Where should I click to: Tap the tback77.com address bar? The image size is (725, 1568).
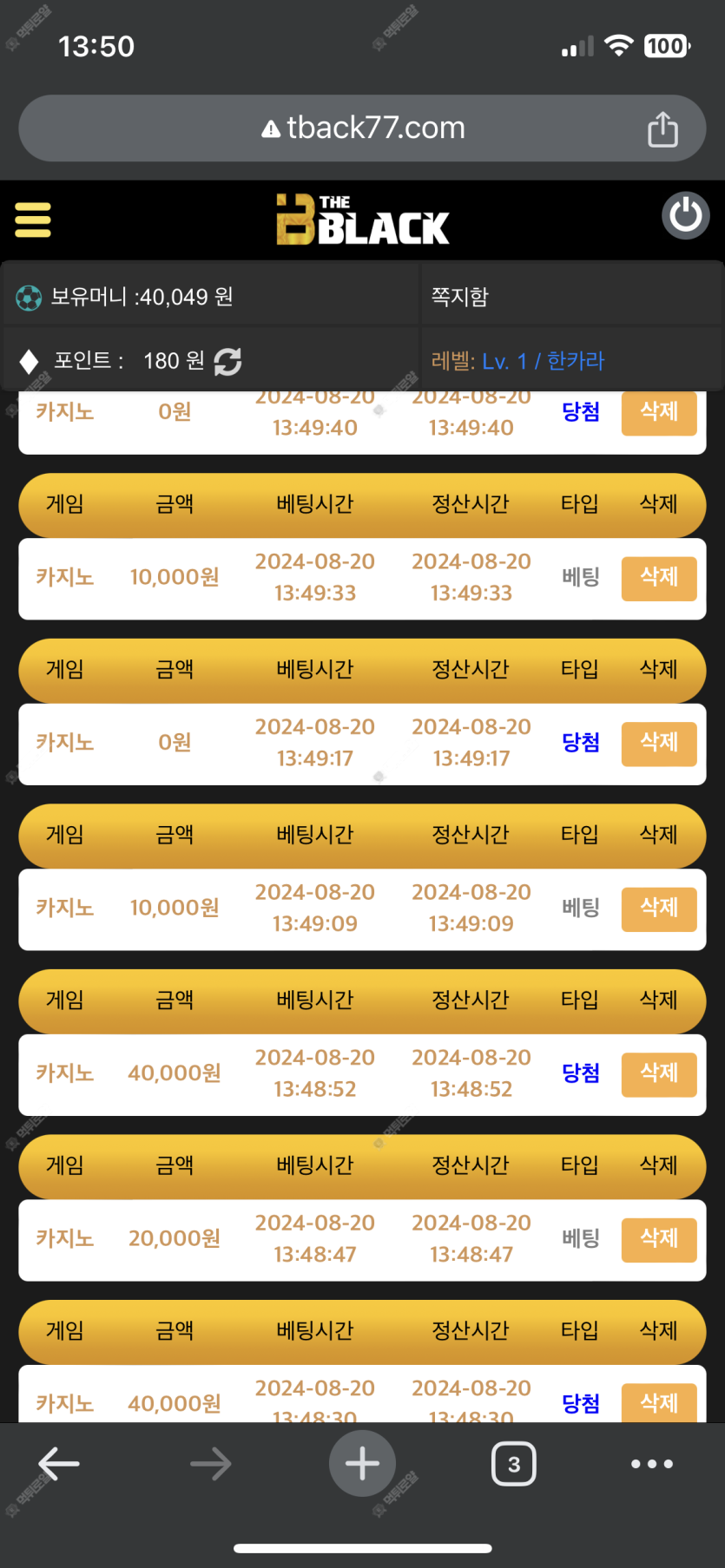click(x=363, y=128)
